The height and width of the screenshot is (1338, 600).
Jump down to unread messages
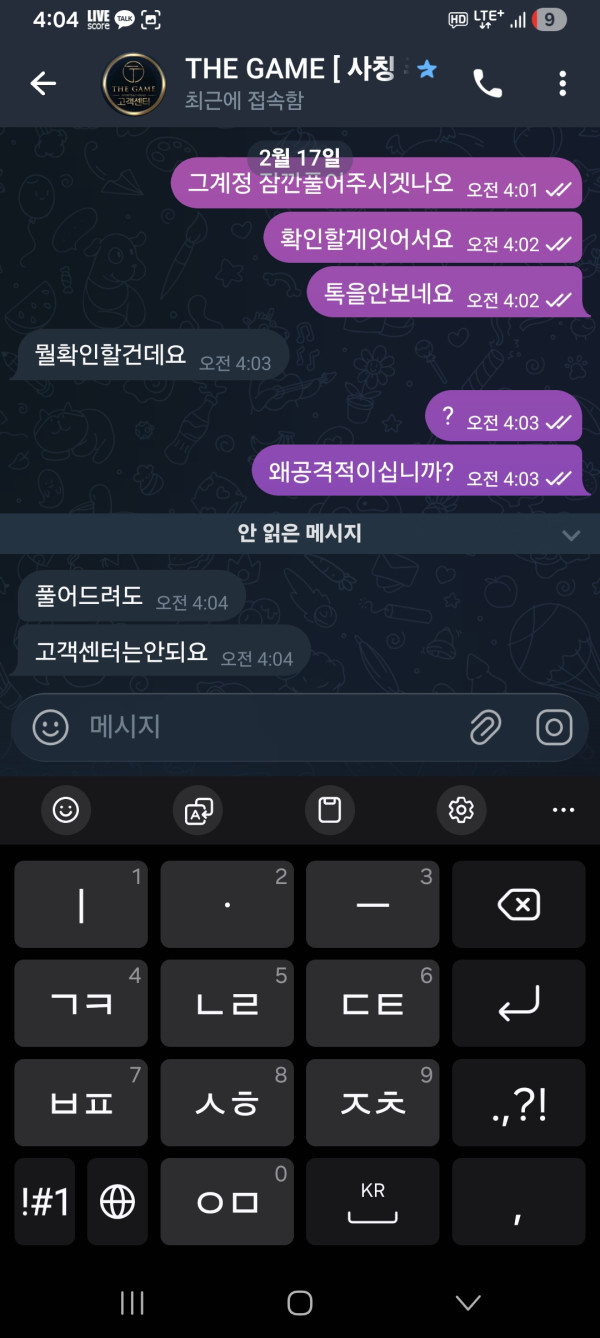click(x=571, y=534)
